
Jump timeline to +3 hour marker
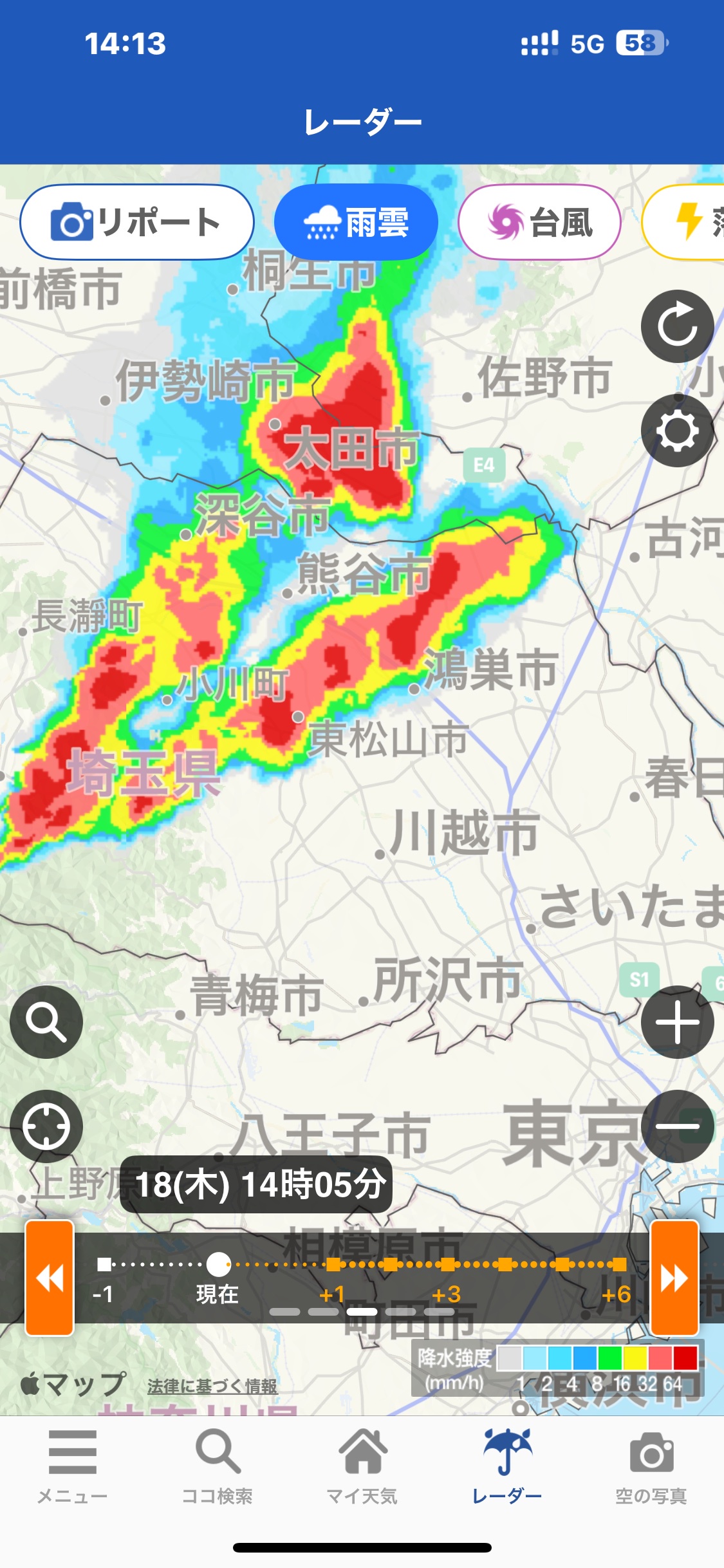click(x=447, y=1265)
